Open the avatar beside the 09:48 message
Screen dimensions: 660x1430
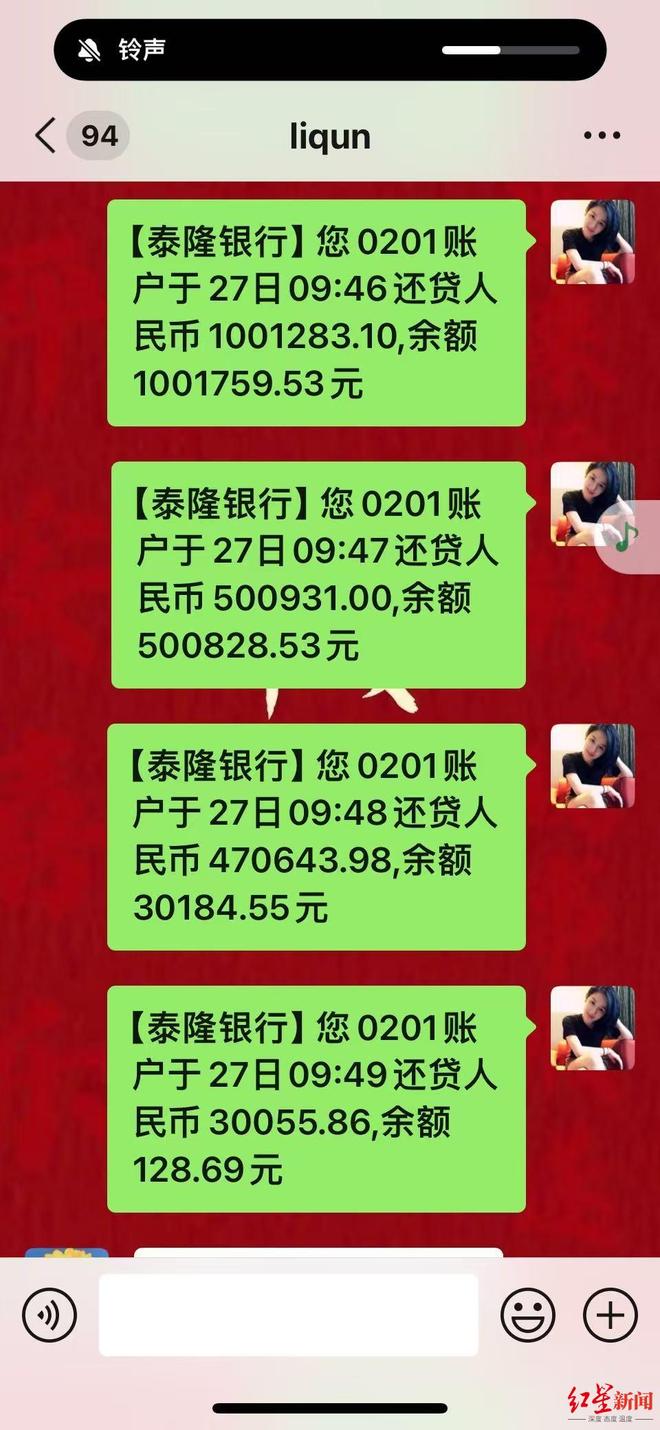click(592, 766)
